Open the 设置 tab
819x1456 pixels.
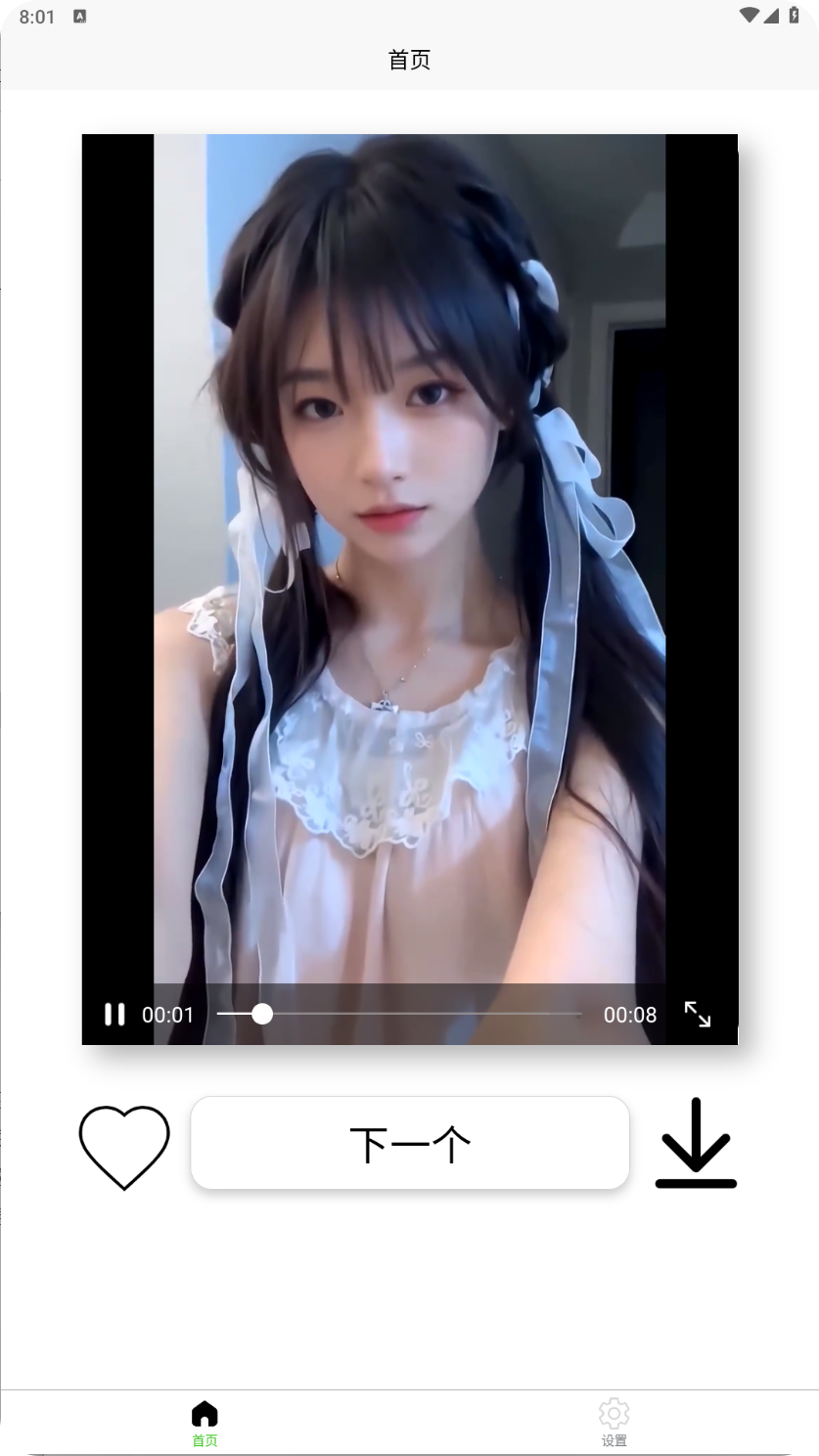click(x=614, y=1422)
